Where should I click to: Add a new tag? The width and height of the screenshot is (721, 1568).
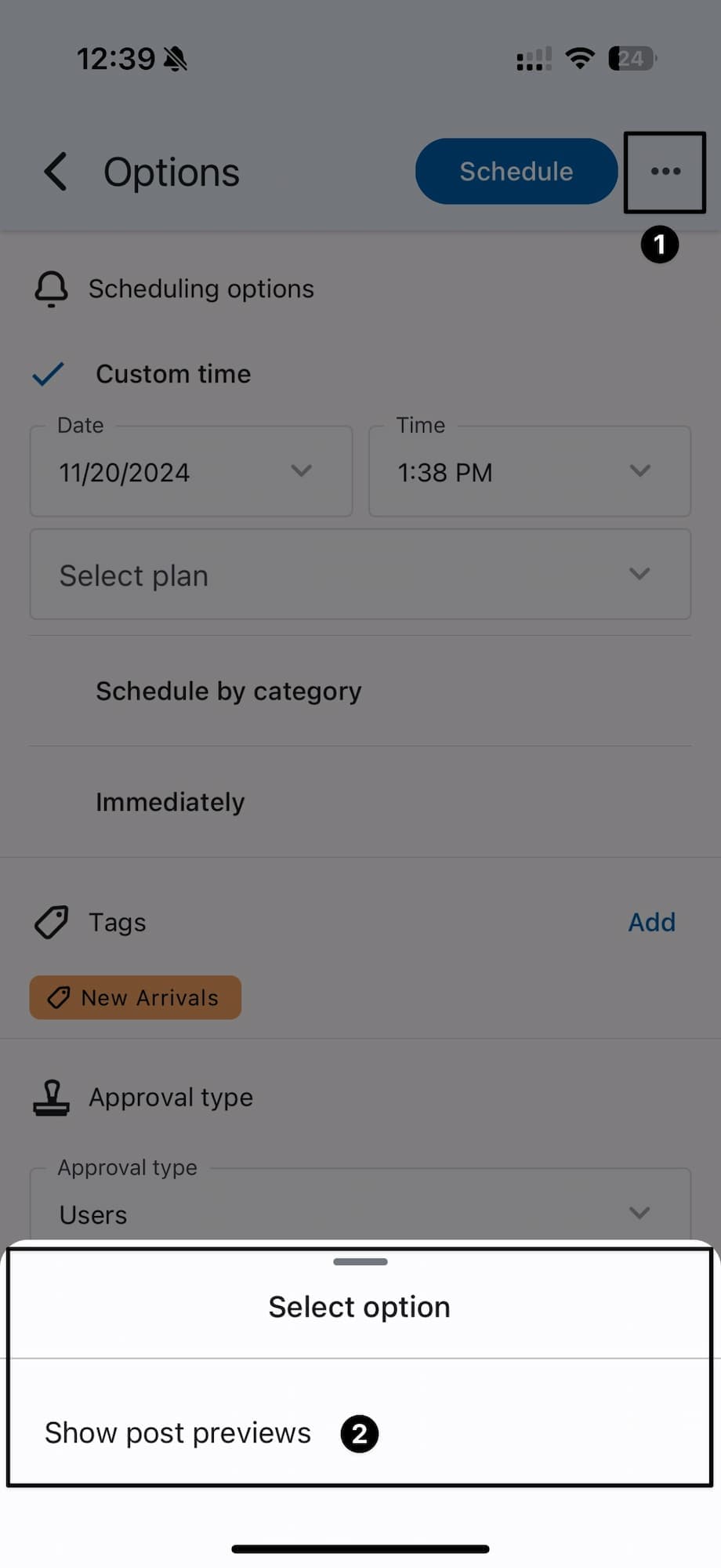click(651, 922)
